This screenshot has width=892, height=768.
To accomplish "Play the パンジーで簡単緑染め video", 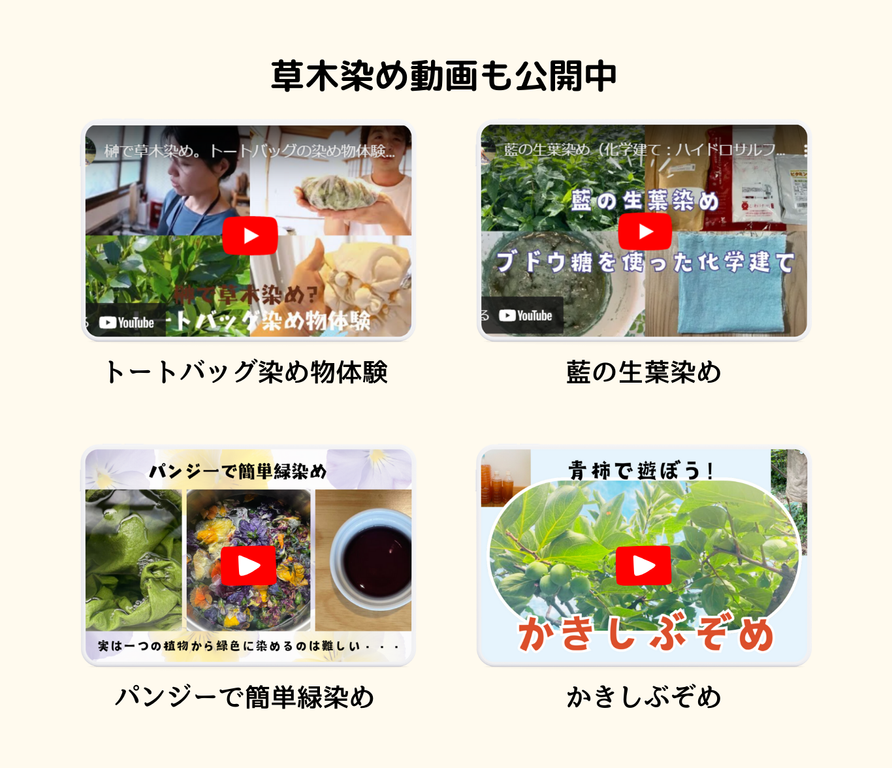I will (249, 564).
